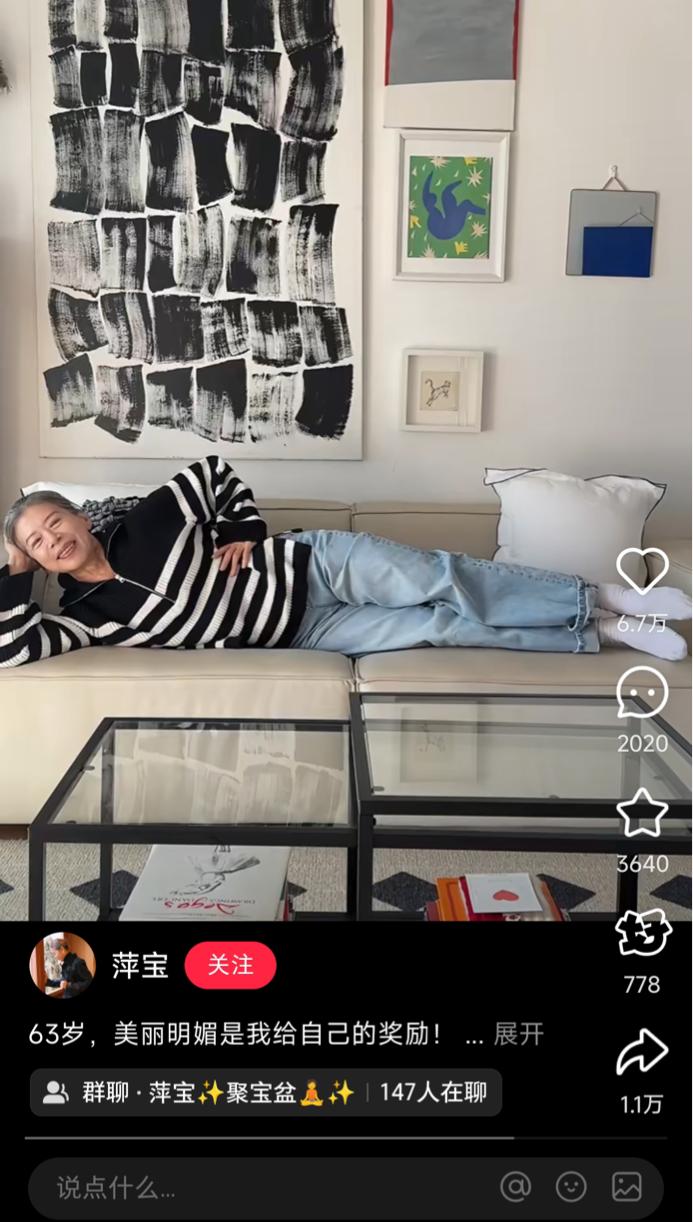Screen dimensions: 693x1222
Task: Join the 萍宝 聚宝盆 group chat
Action: 265,1092
